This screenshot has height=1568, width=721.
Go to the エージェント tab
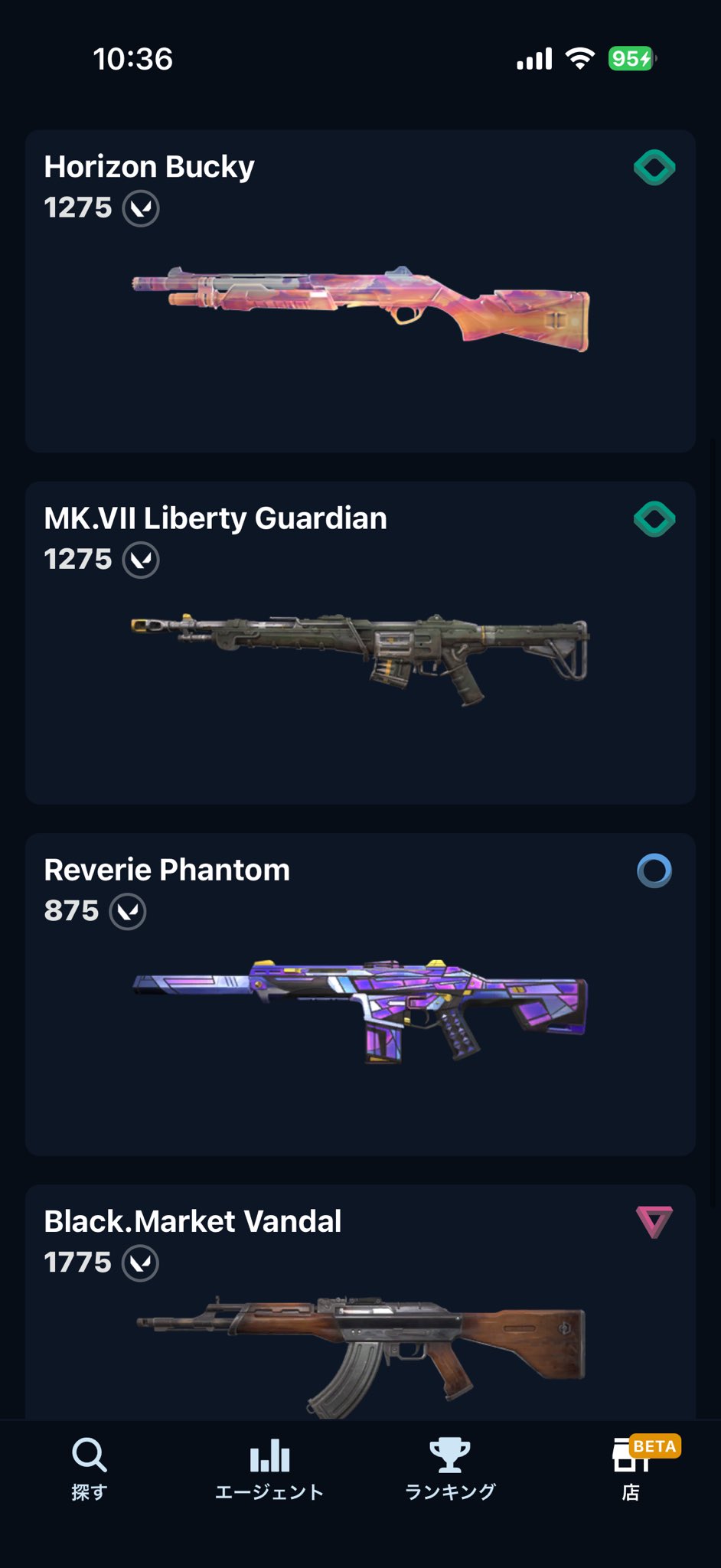pos(269,1470)
